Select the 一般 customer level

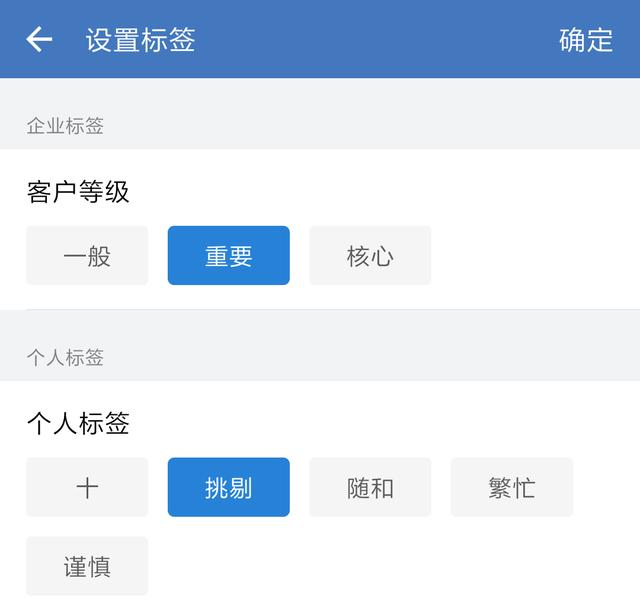87,256
